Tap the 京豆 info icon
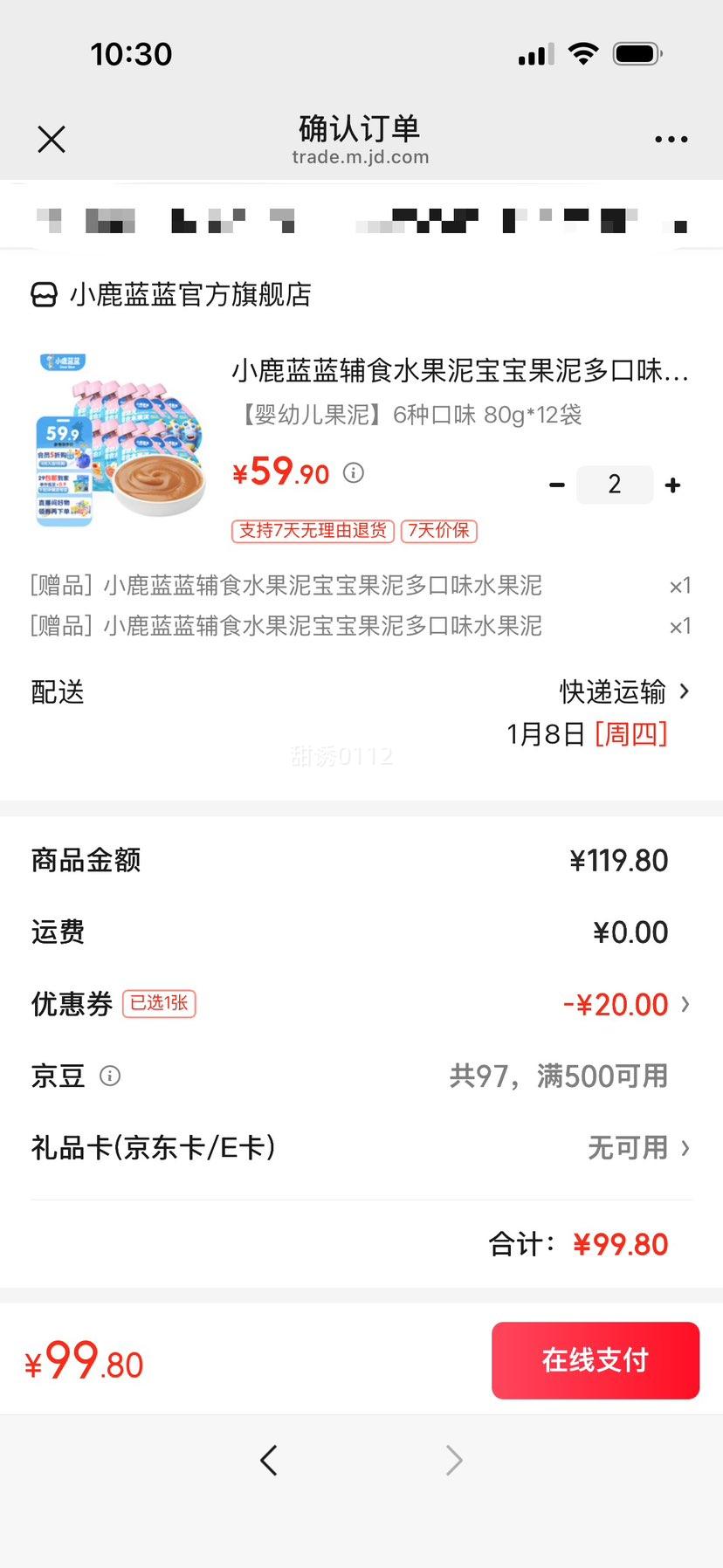This screenshot has width=723, height=1568. [x=110, y=1076]
